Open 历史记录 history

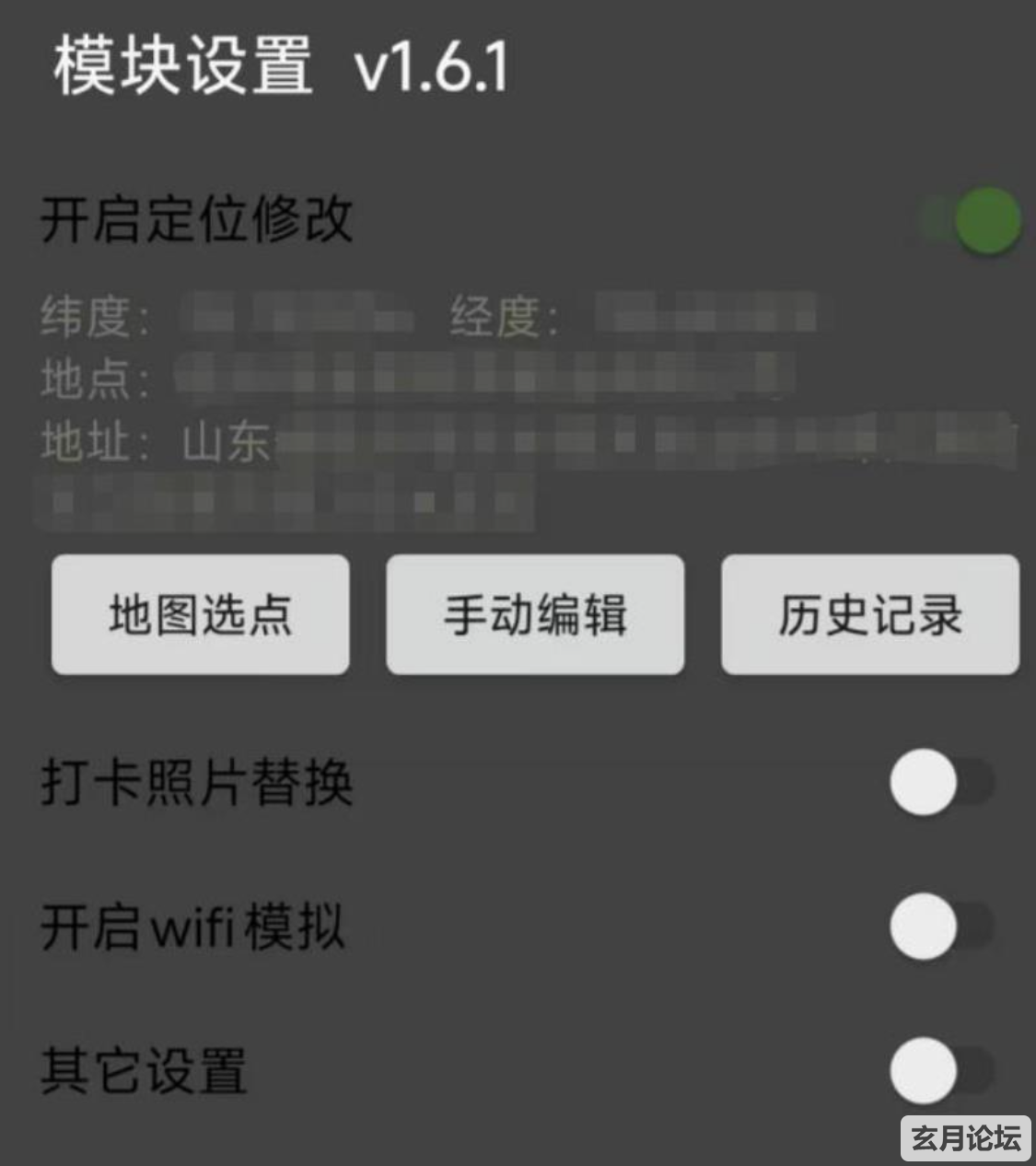pos(870,614)
